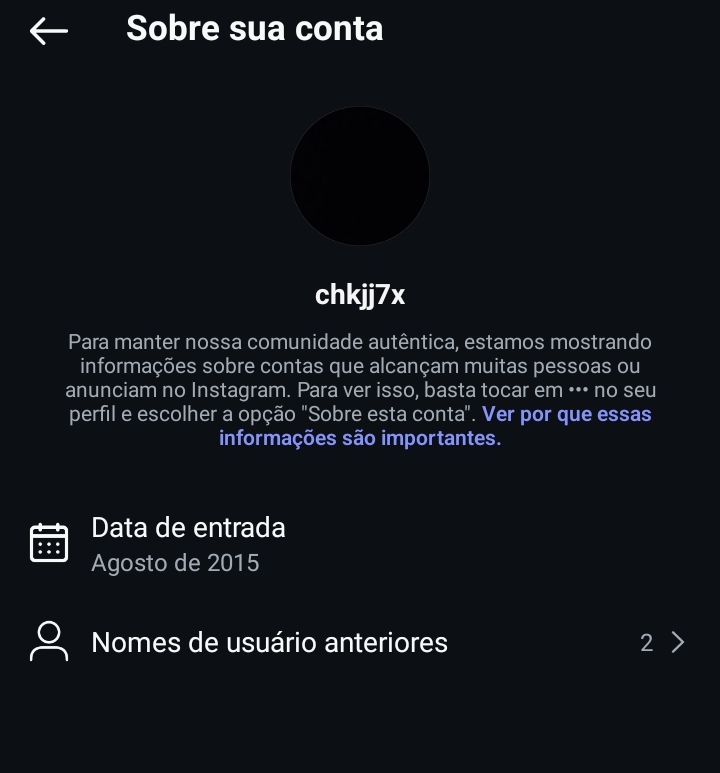Tap the circular profile picture
The width and height of the screenshot is (720, 773).
coord(359,175)
